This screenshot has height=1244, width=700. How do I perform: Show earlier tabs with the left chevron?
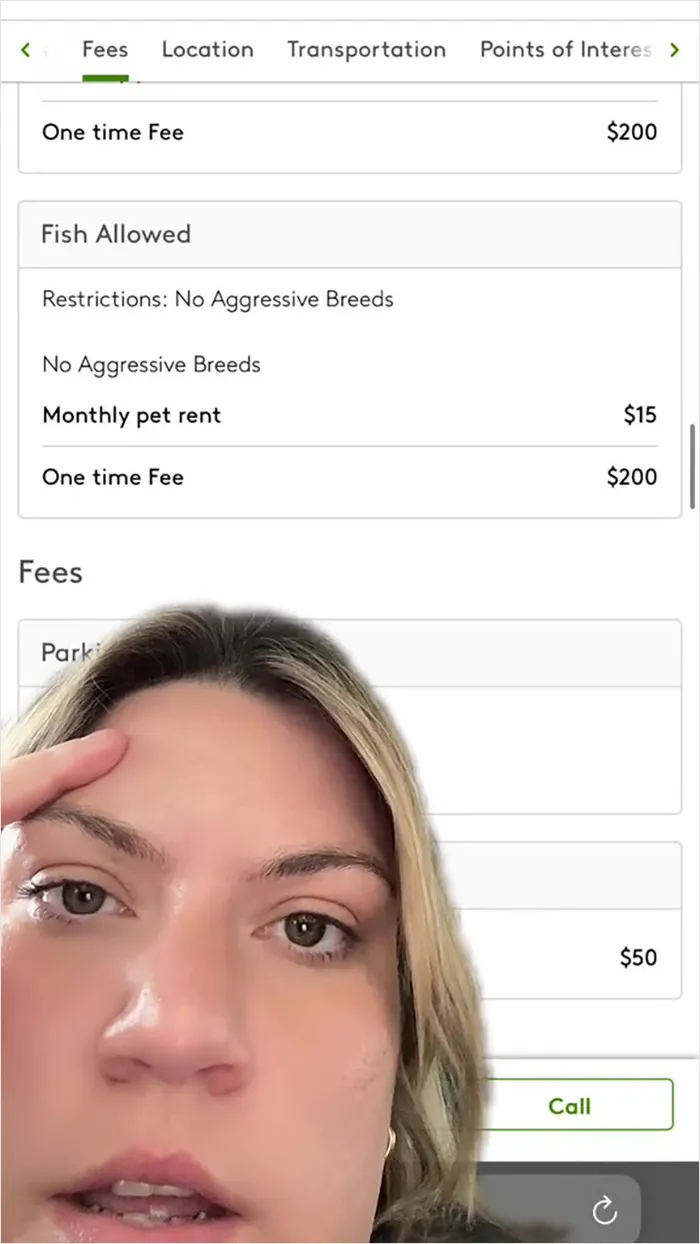(26, 50)
